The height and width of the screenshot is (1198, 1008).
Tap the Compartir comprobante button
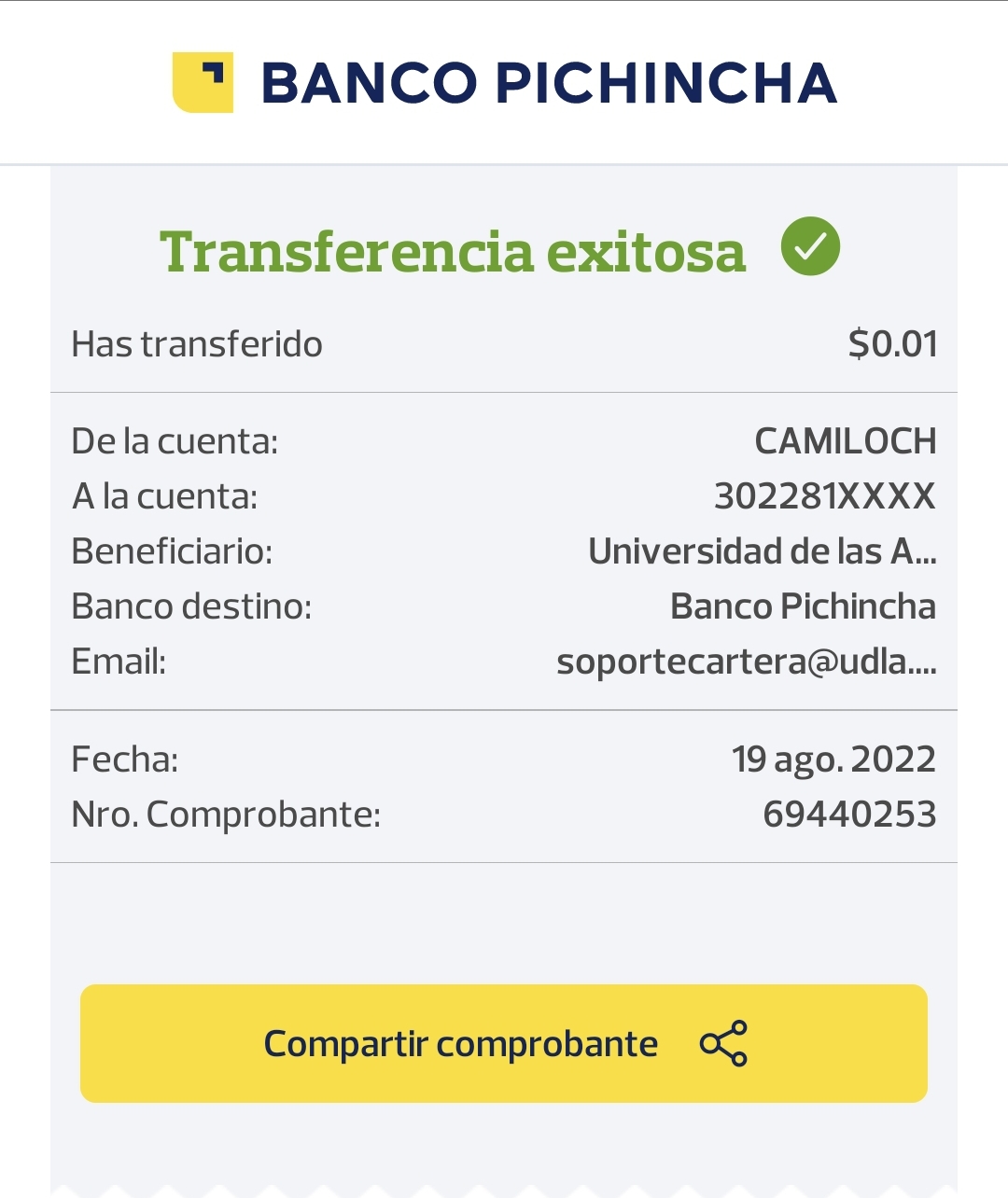504,1043
